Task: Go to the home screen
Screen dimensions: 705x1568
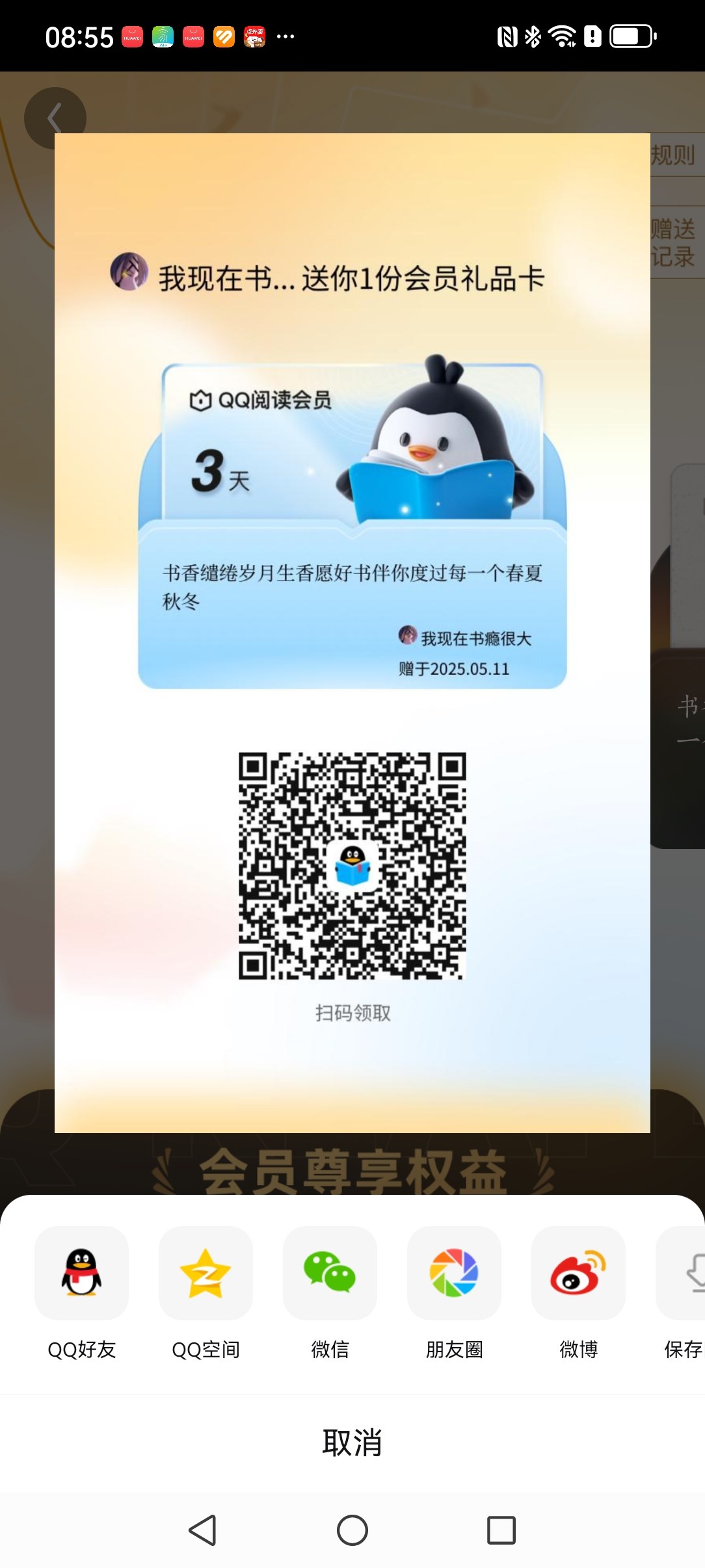Action: (x=352, y=1530)
